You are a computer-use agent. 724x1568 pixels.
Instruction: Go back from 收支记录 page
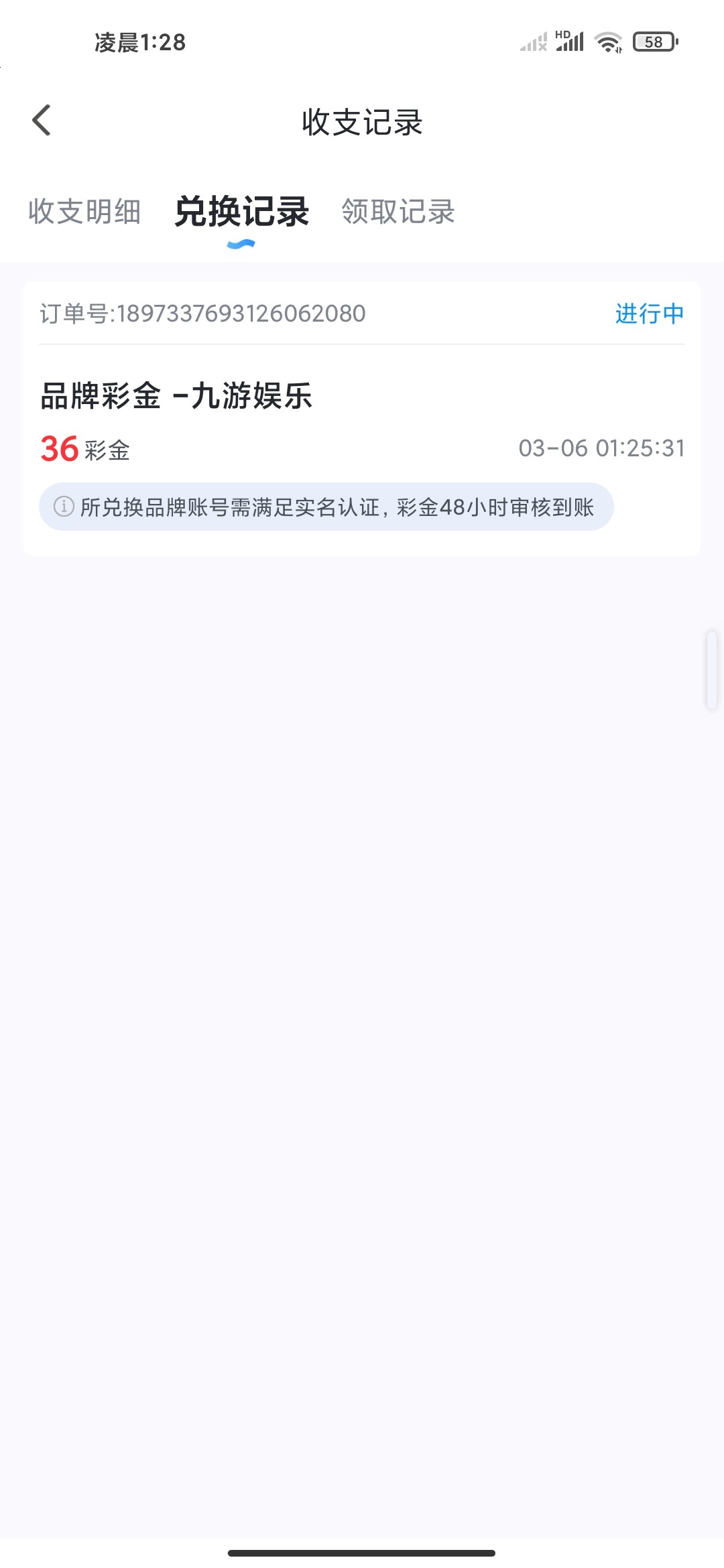(x=42, y=121)
